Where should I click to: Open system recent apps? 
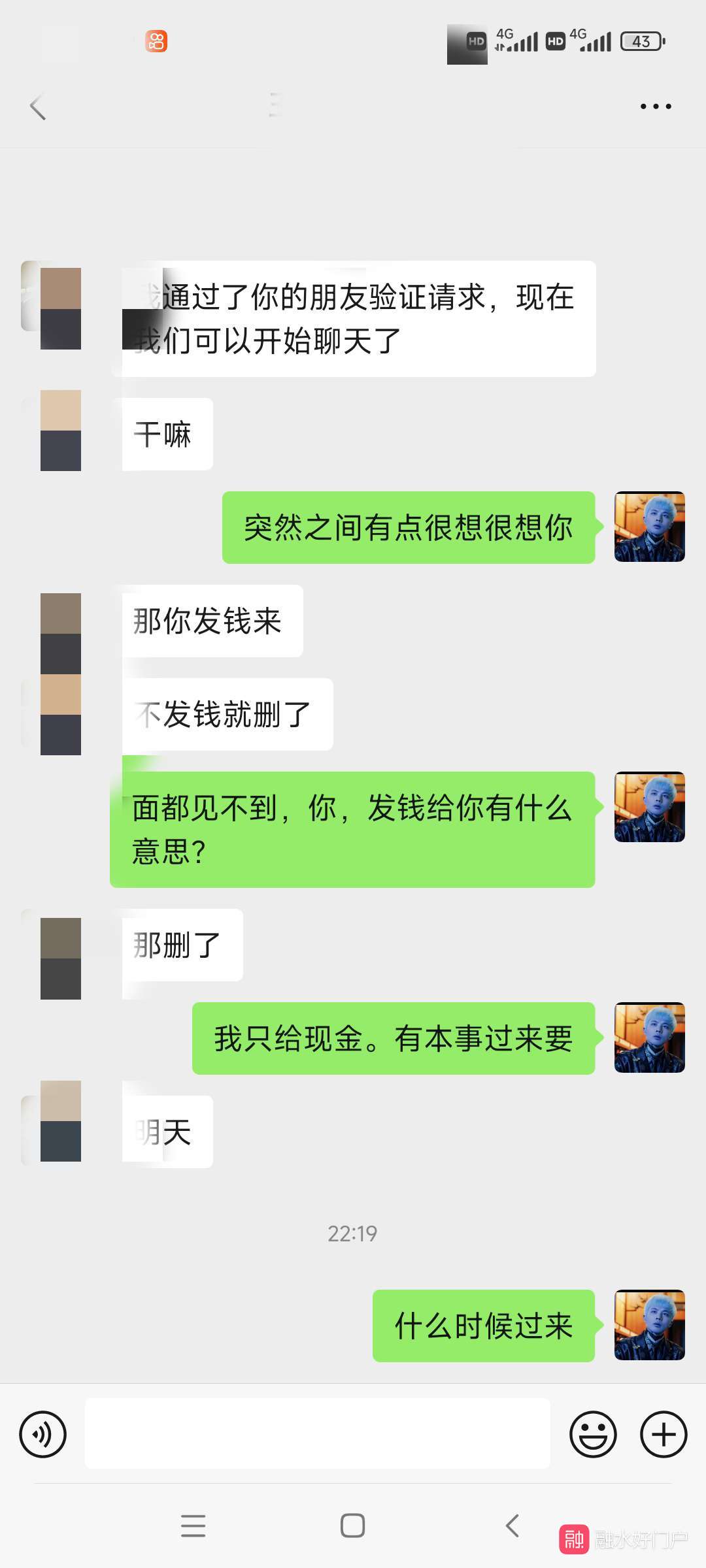193,1526
